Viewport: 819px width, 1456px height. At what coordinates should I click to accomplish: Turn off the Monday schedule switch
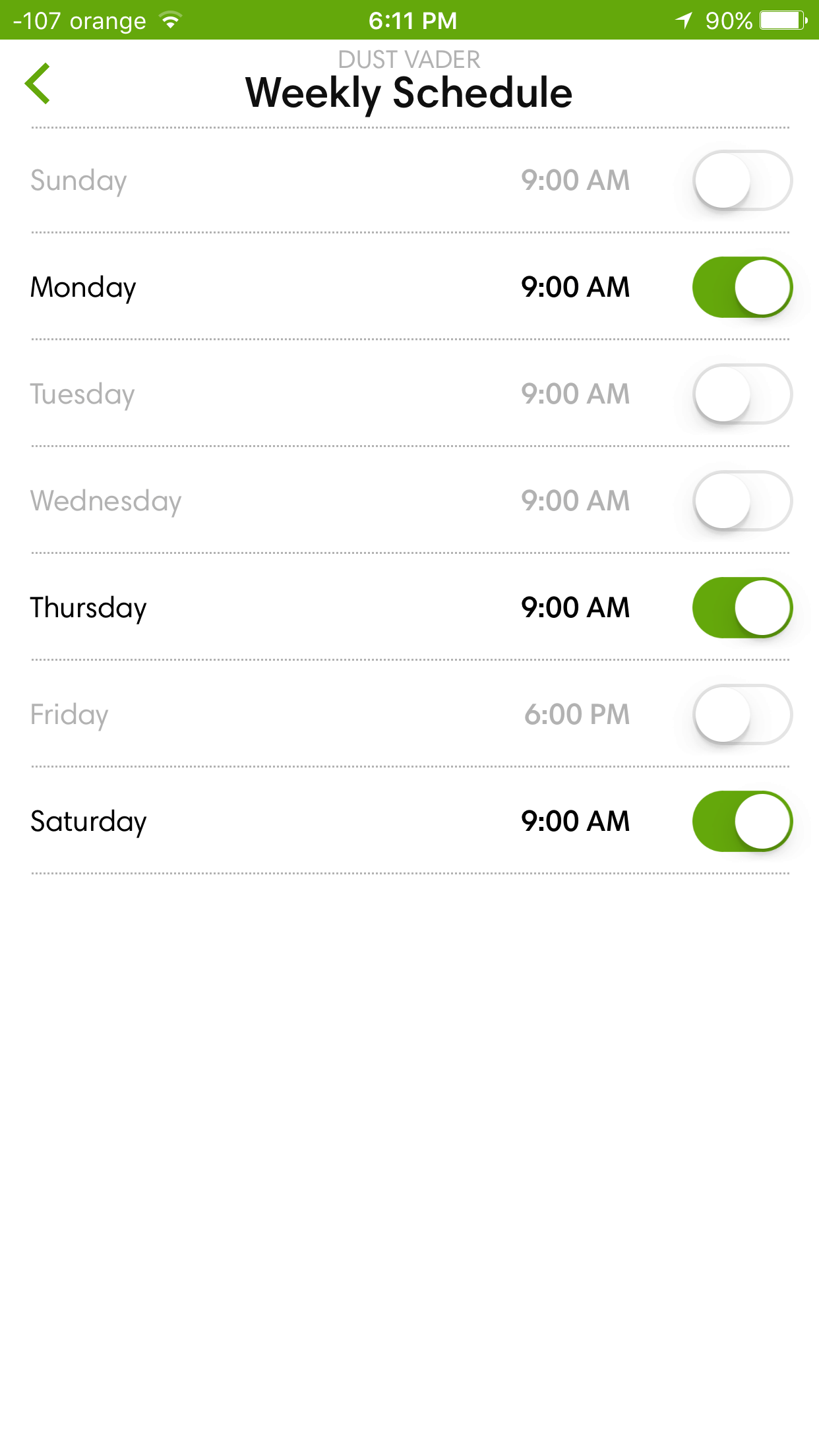click(743, 287)
